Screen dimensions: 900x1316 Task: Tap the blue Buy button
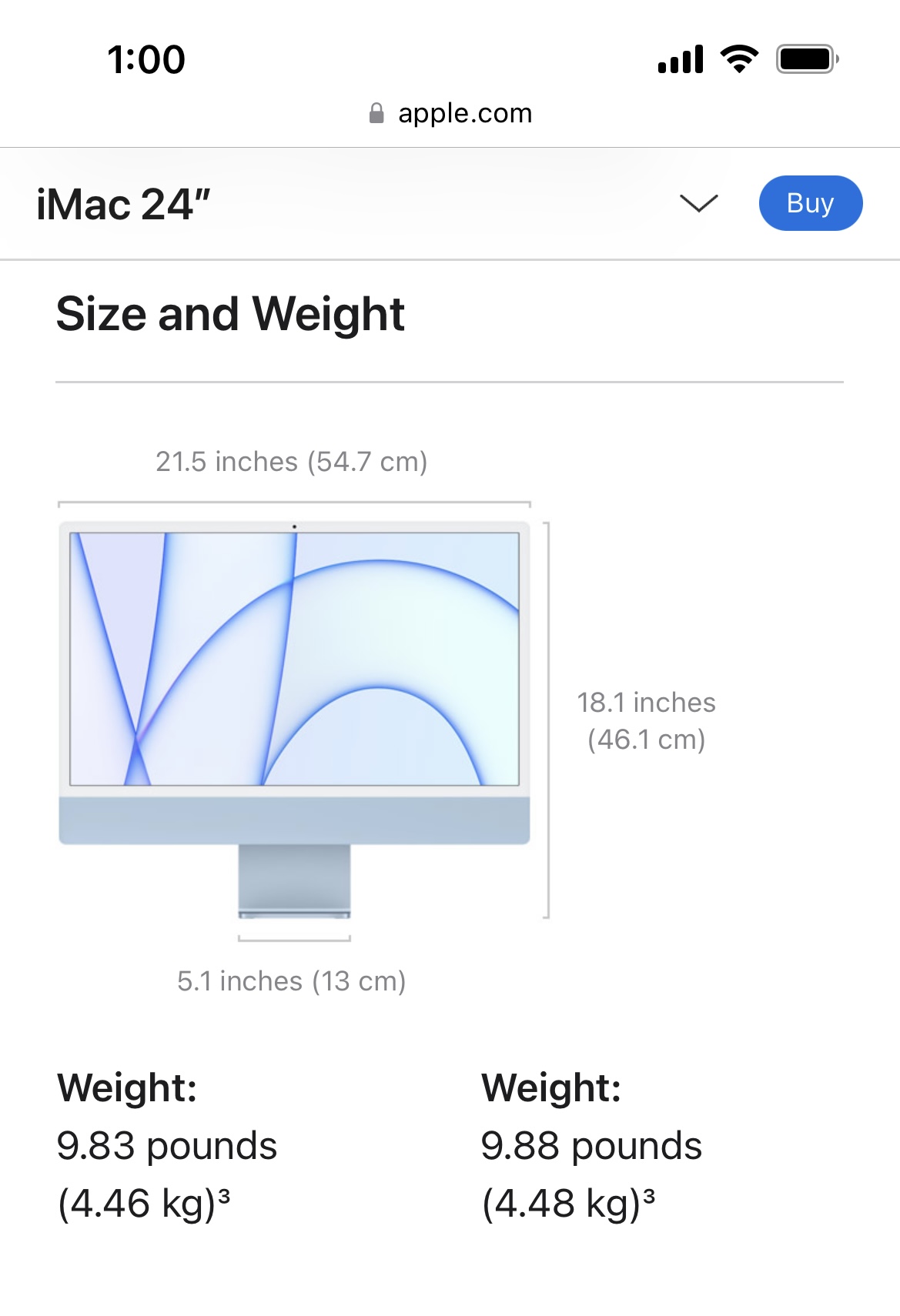tap(810, 203)
